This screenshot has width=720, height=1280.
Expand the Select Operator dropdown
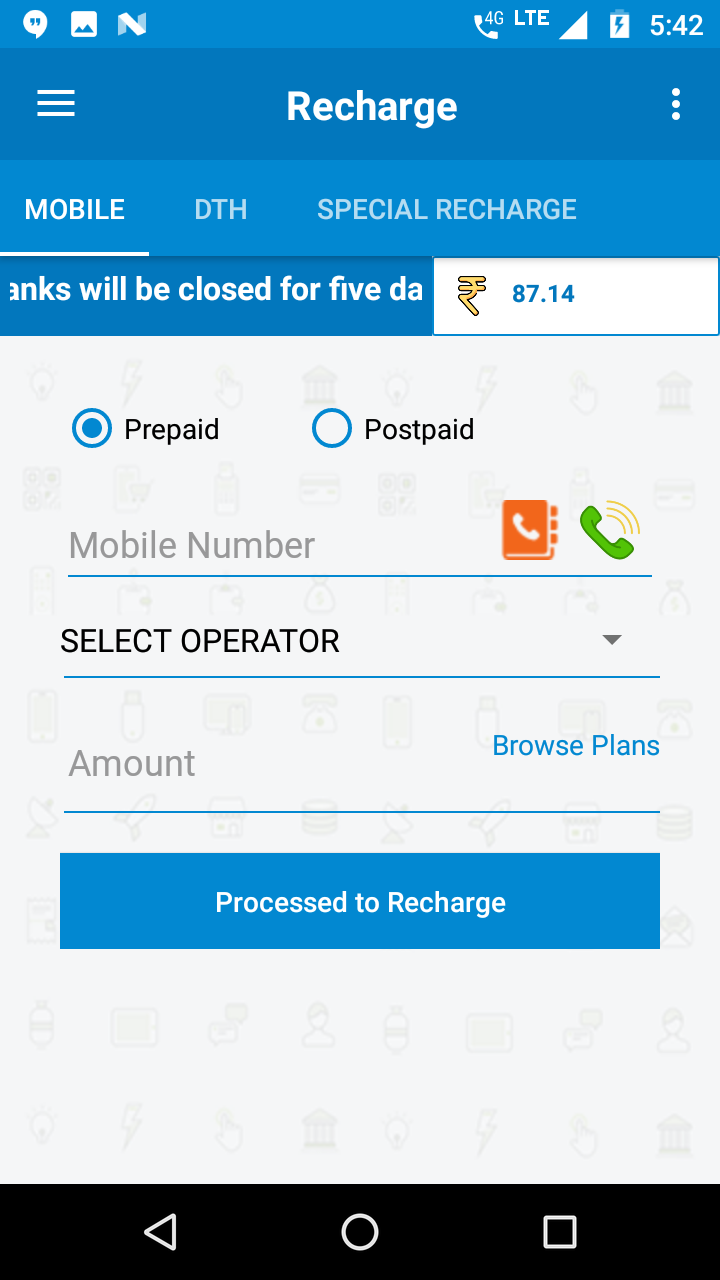point(360,641)
